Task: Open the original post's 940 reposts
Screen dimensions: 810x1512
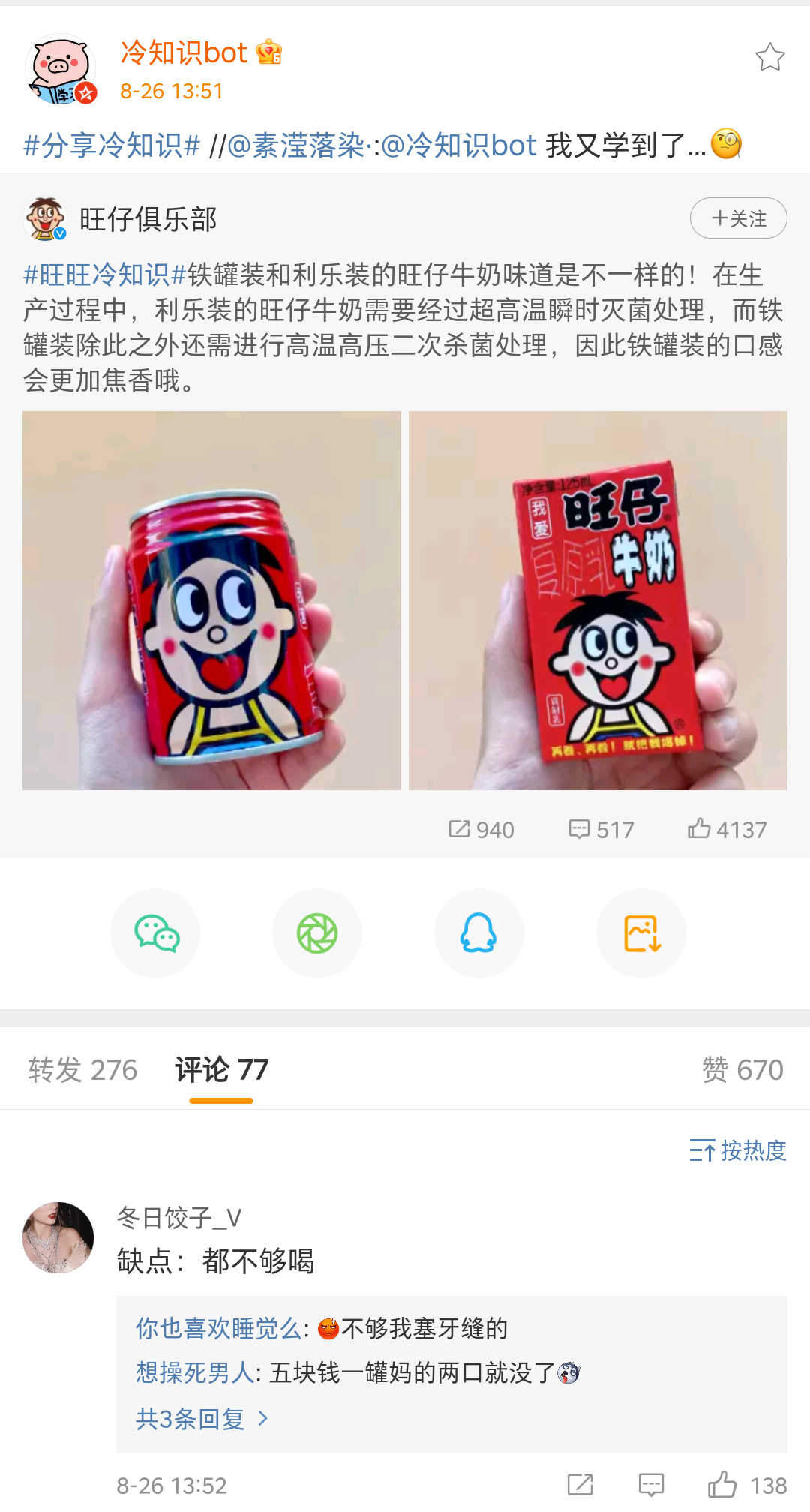Action: 481,829
